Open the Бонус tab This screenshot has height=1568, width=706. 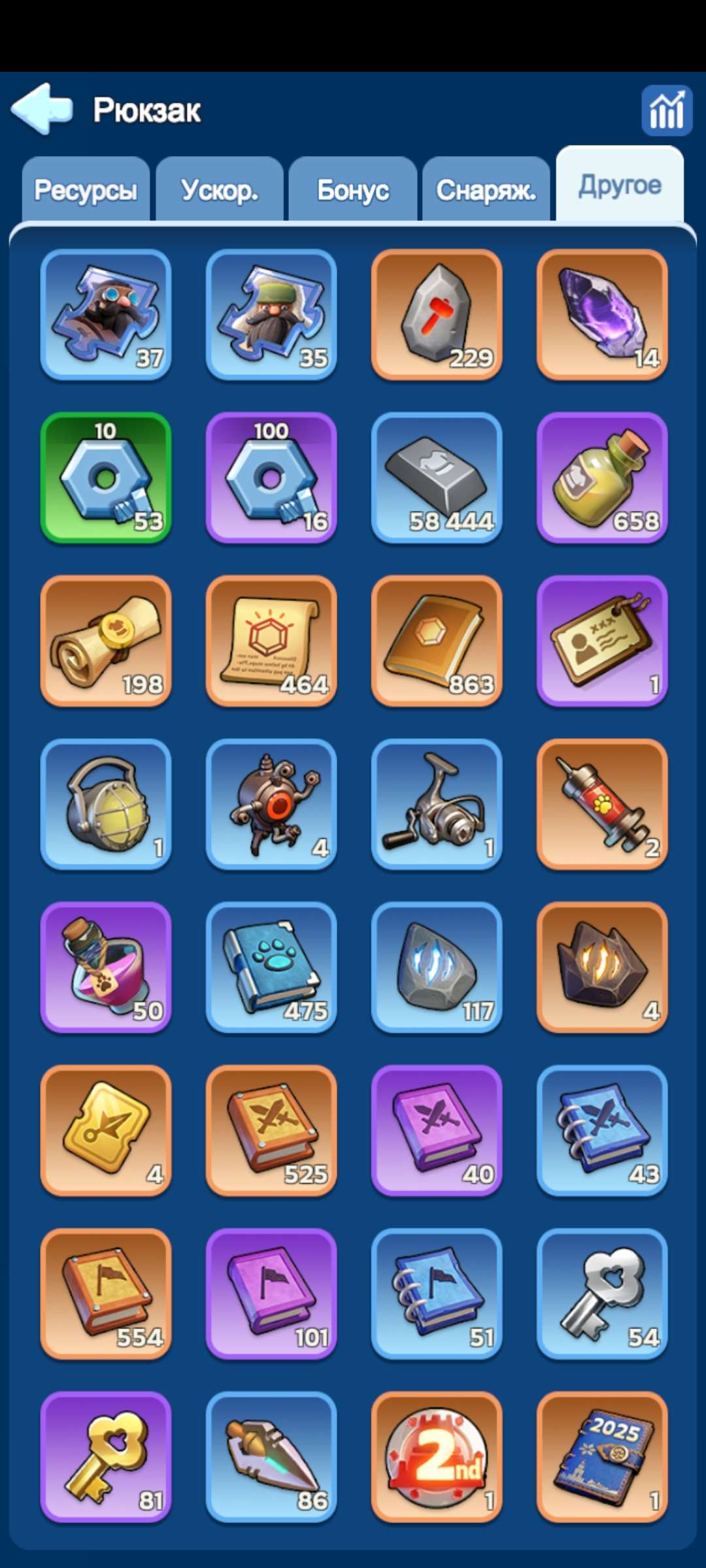click(x=353, y=190)
